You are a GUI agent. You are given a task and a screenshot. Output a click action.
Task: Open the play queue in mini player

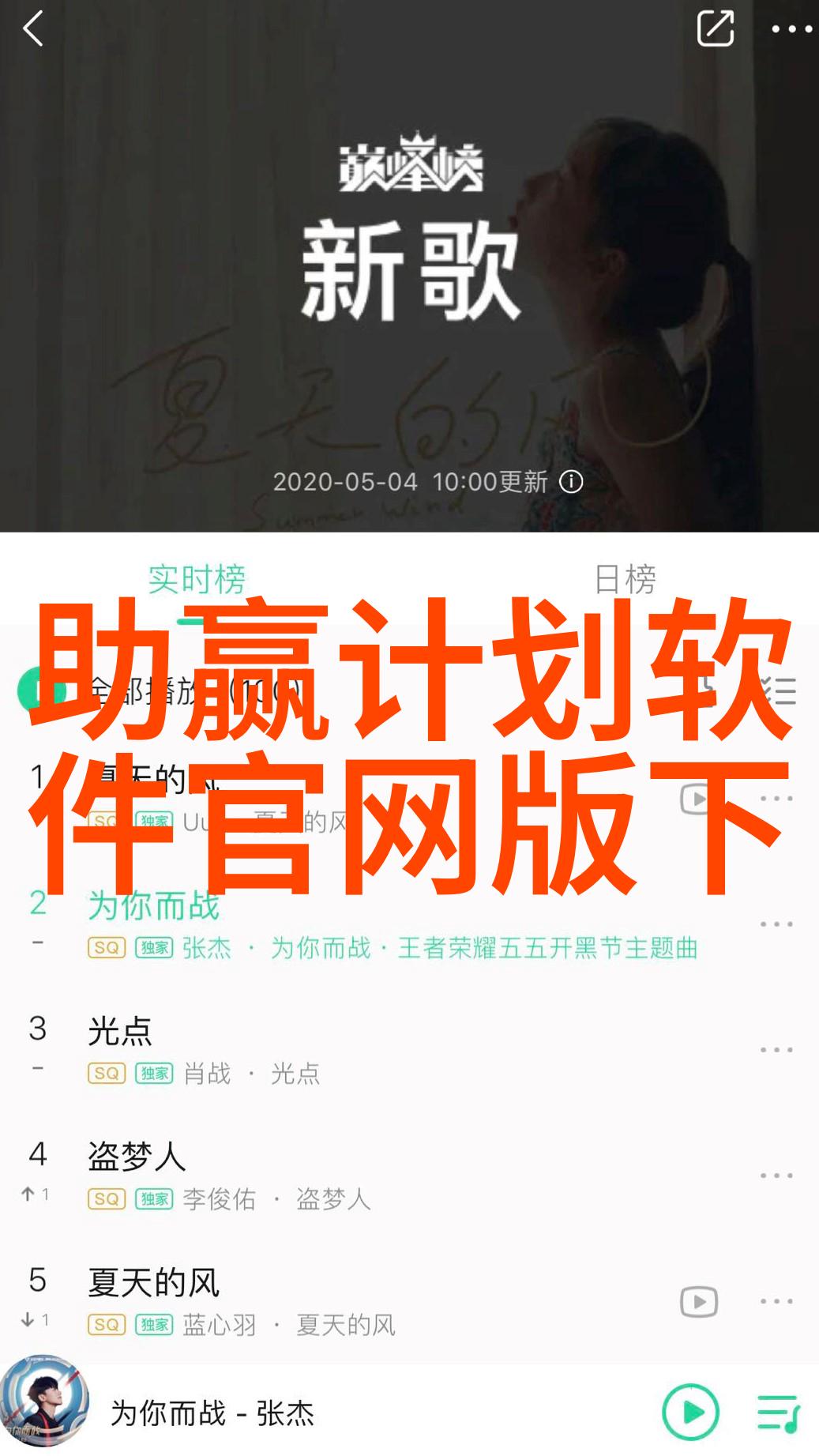pos(779,1413)
